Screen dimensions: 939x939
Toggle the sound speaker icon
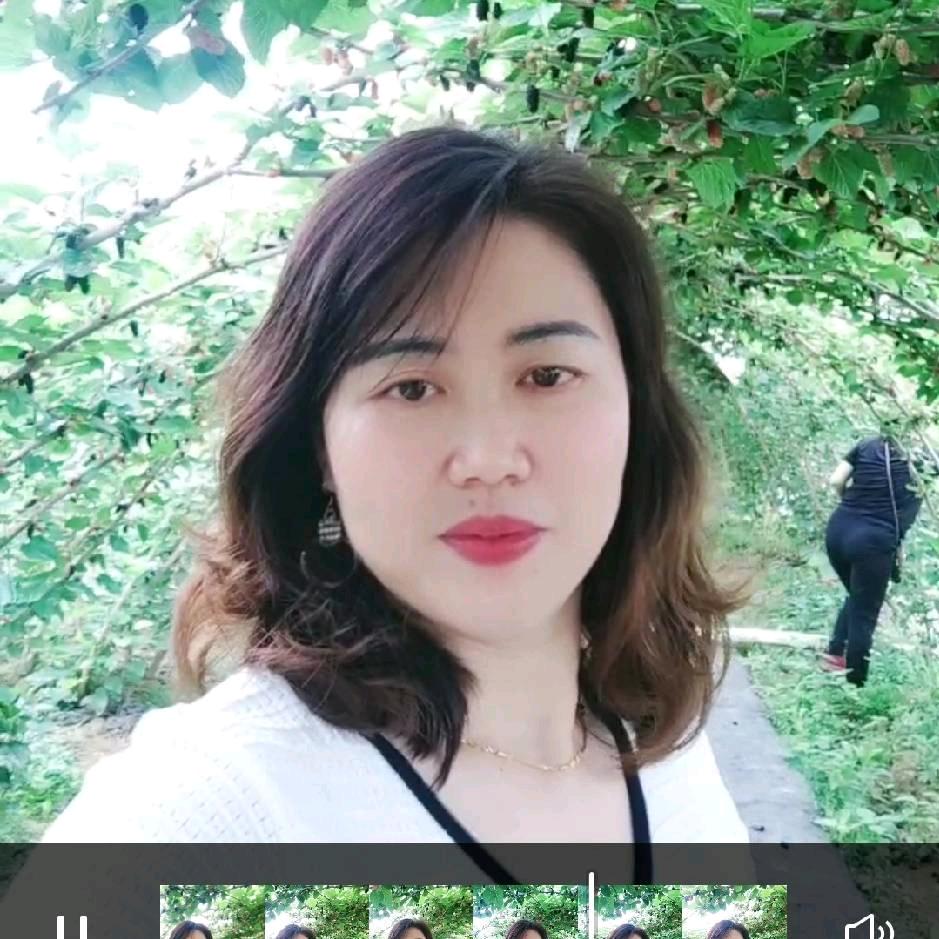(x=868, y=927)
